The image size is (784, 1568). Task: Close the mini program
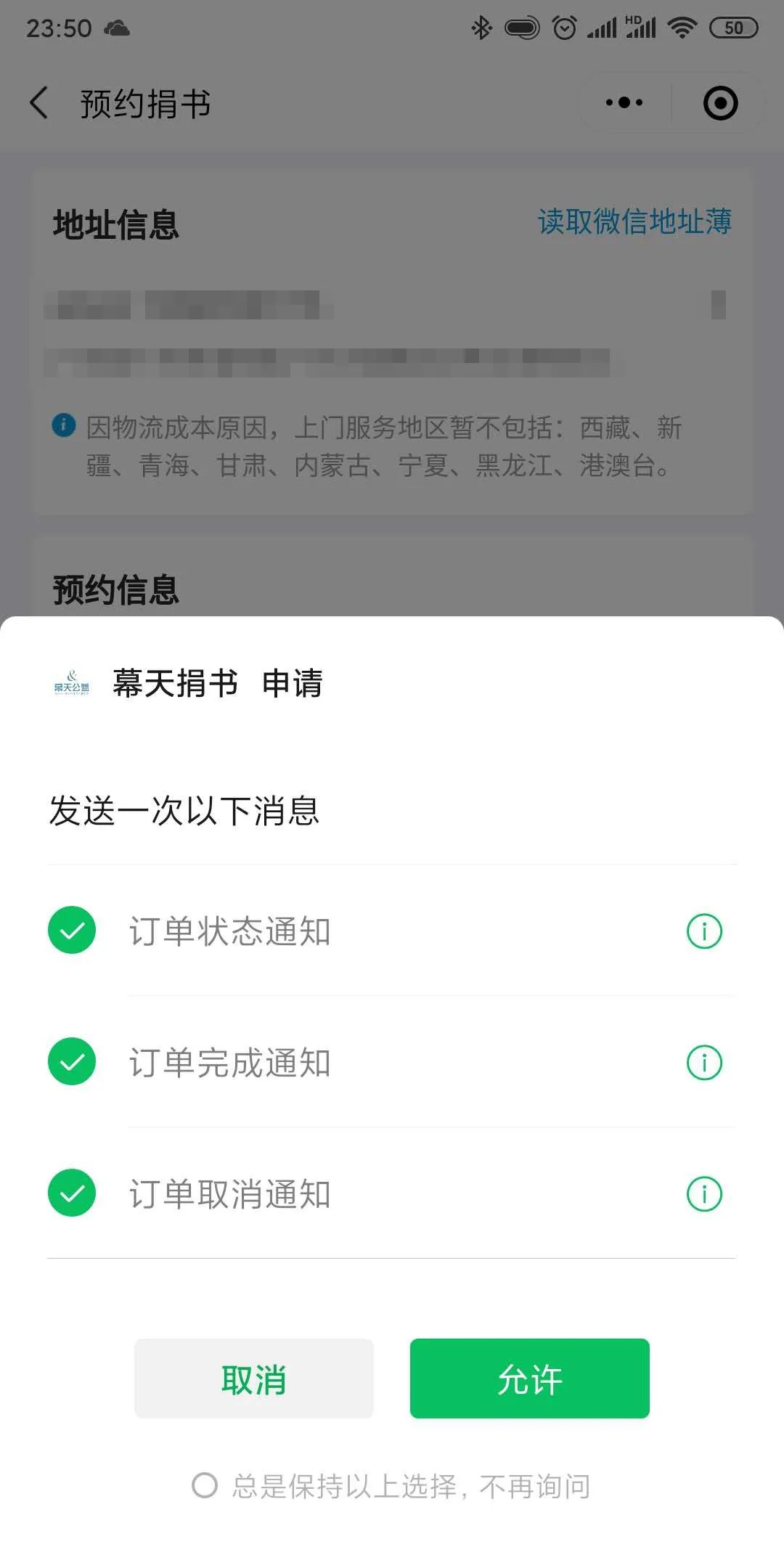pos(720,102)
